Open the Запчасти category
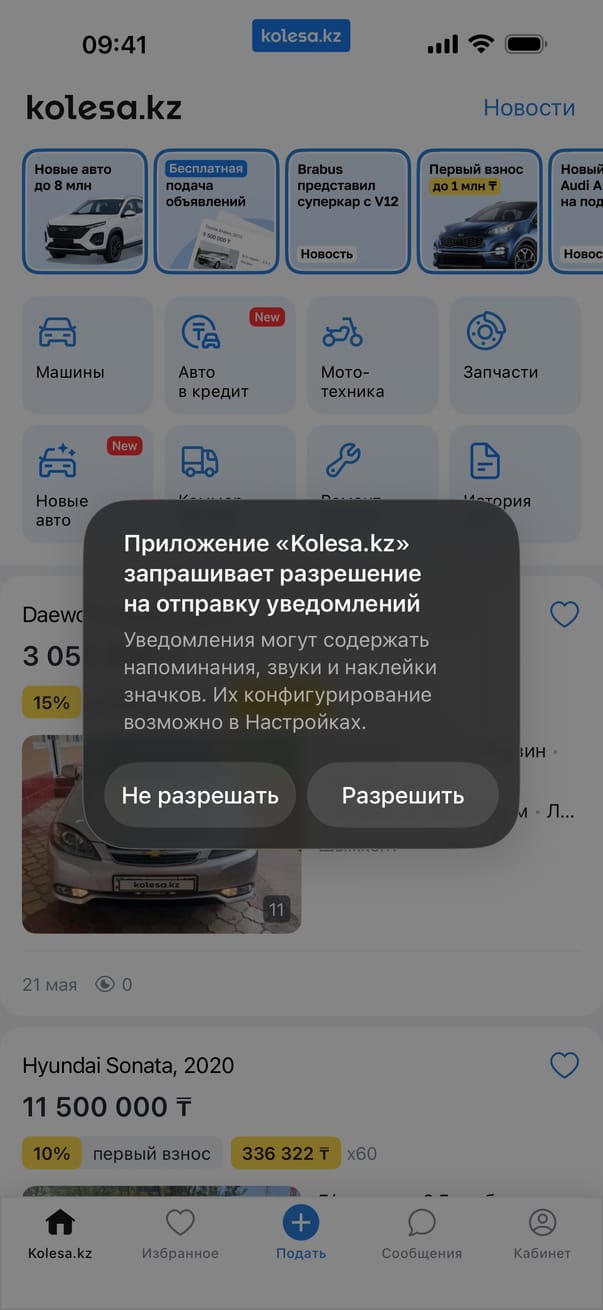 pyautogui.click(x=515, y=355)
